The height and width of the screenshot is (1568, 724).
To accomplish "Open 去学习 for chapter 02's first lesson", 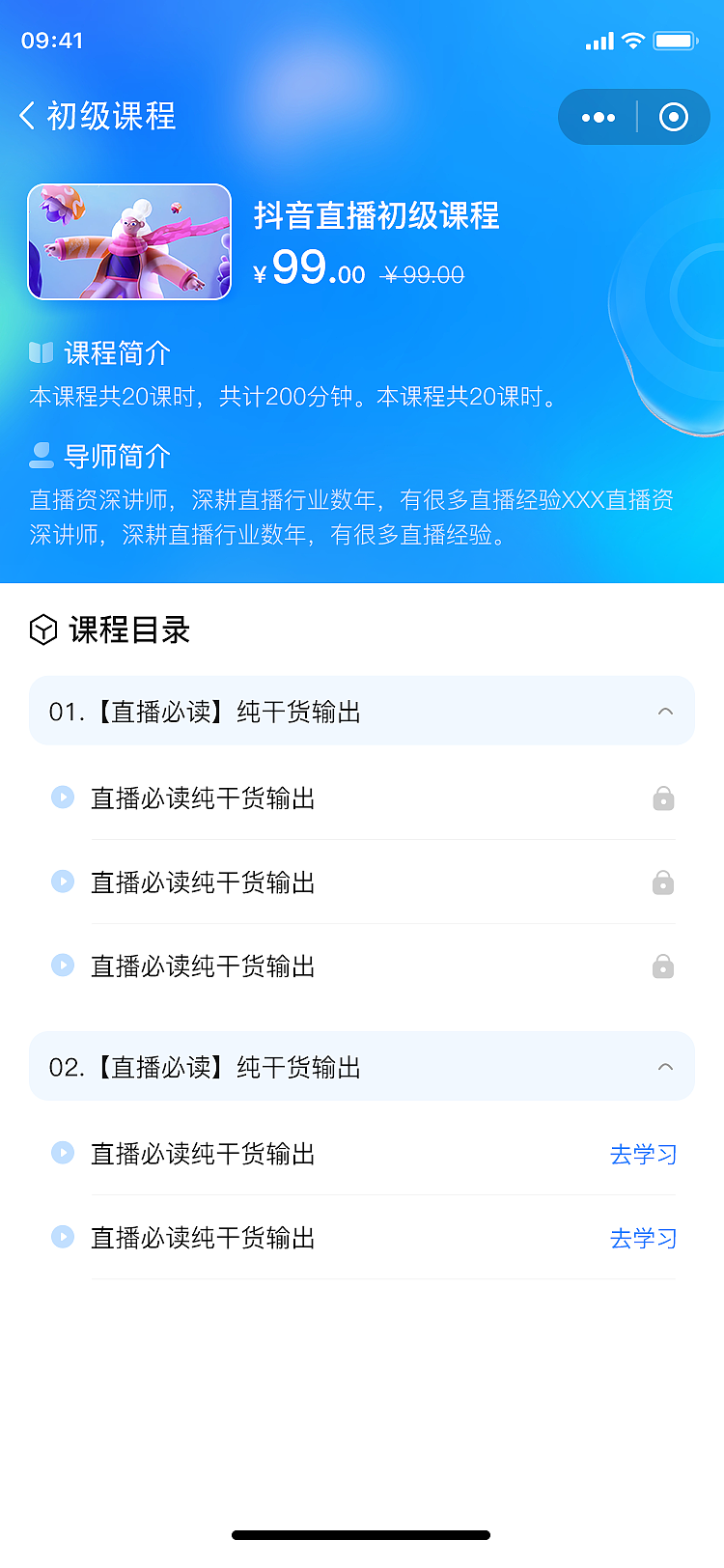I will point(643,1153).
